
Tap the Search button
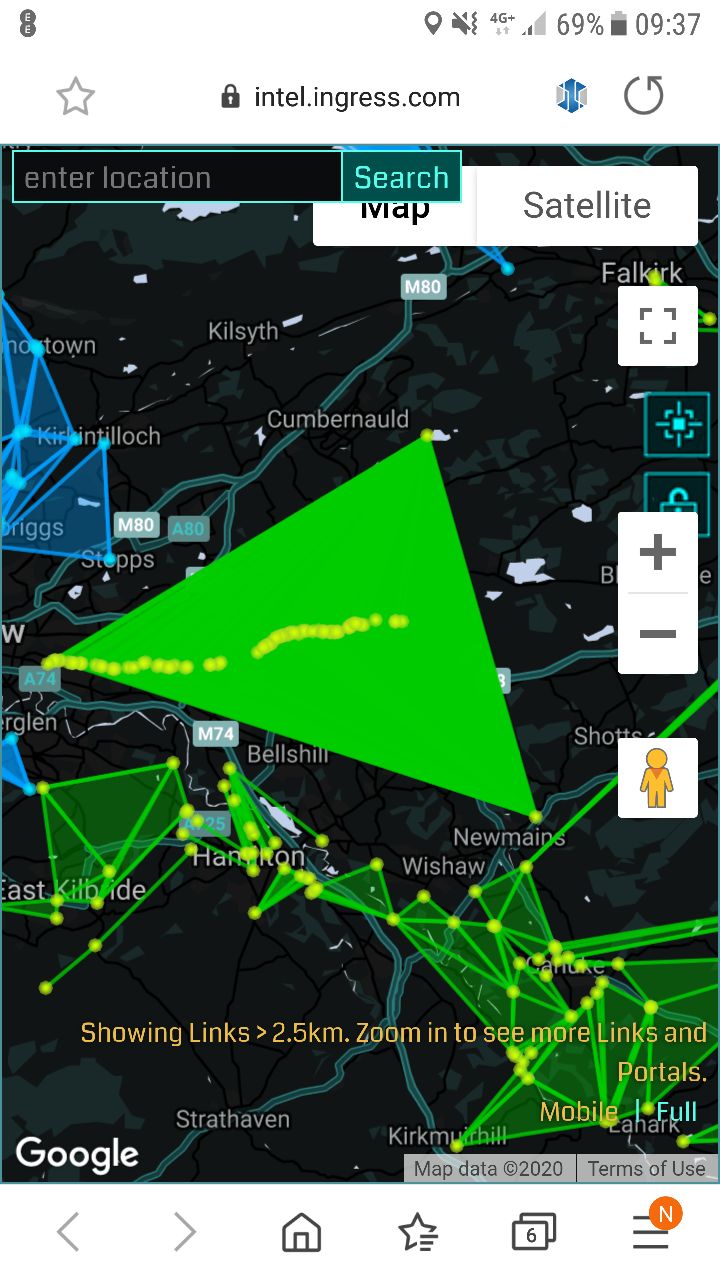pyautogui.click(x=401, y=178)
